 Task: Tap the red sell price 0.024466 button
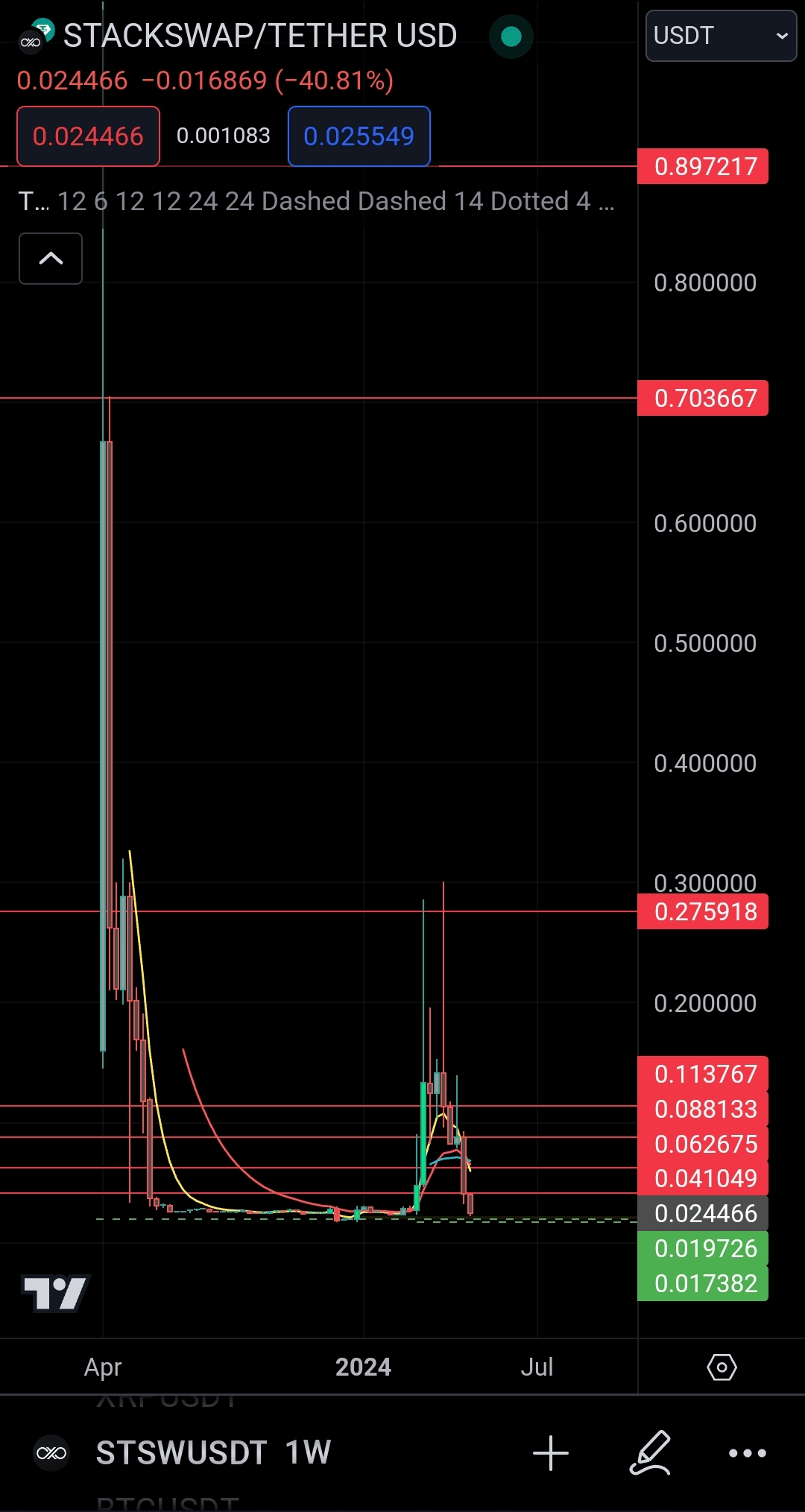point(88,136)
